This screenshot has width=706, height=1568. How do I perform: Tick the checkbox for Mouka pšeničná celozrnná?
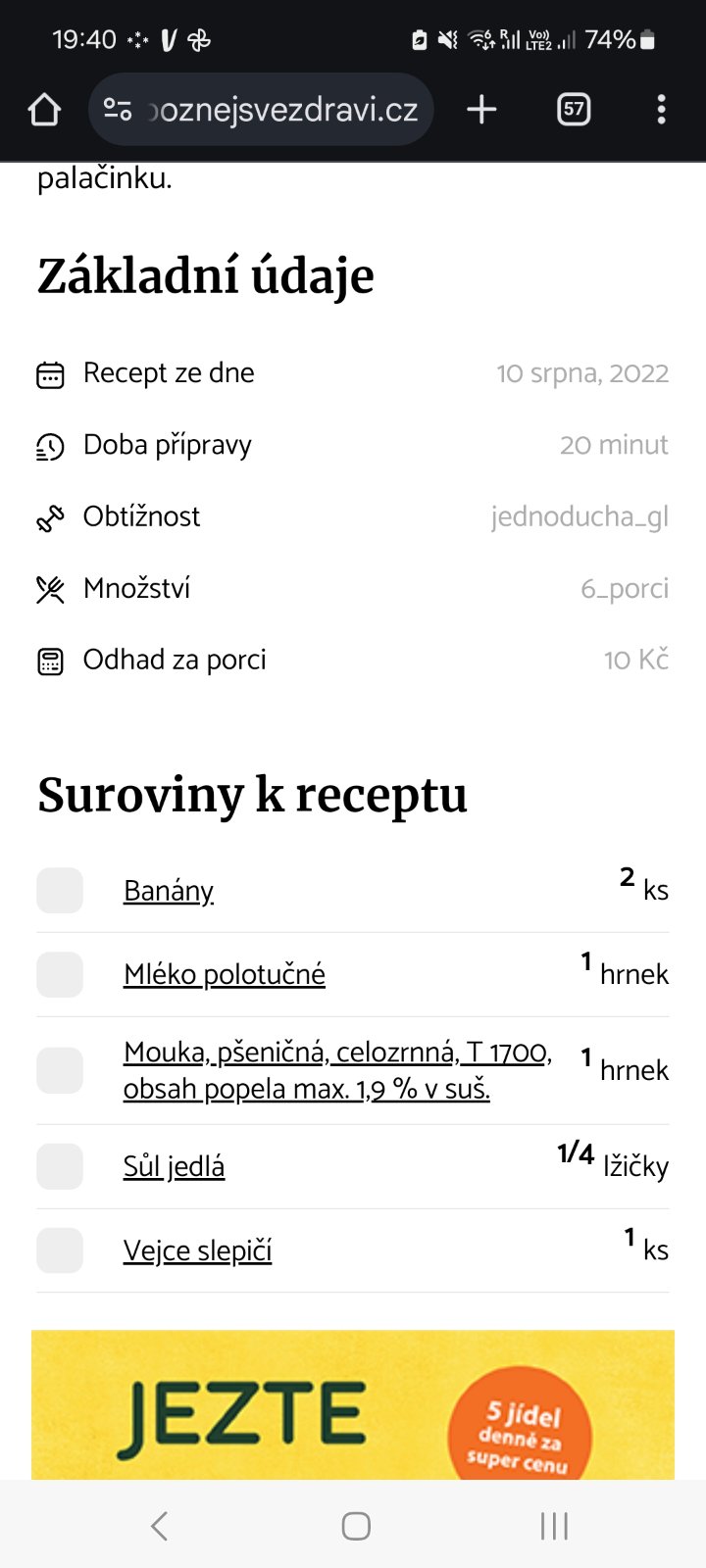60,1070
